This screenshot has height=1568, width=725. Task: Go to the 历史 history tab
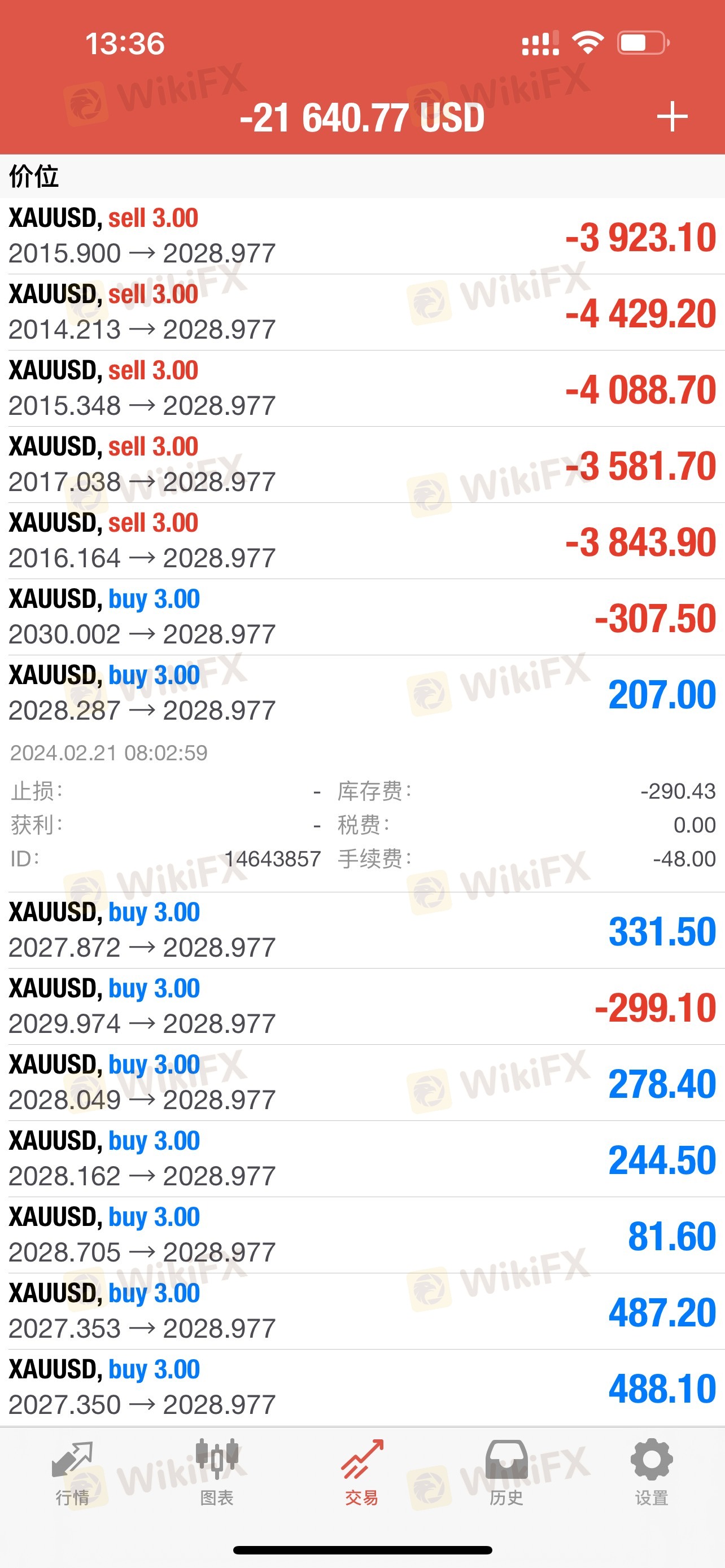coord(507,1474)
